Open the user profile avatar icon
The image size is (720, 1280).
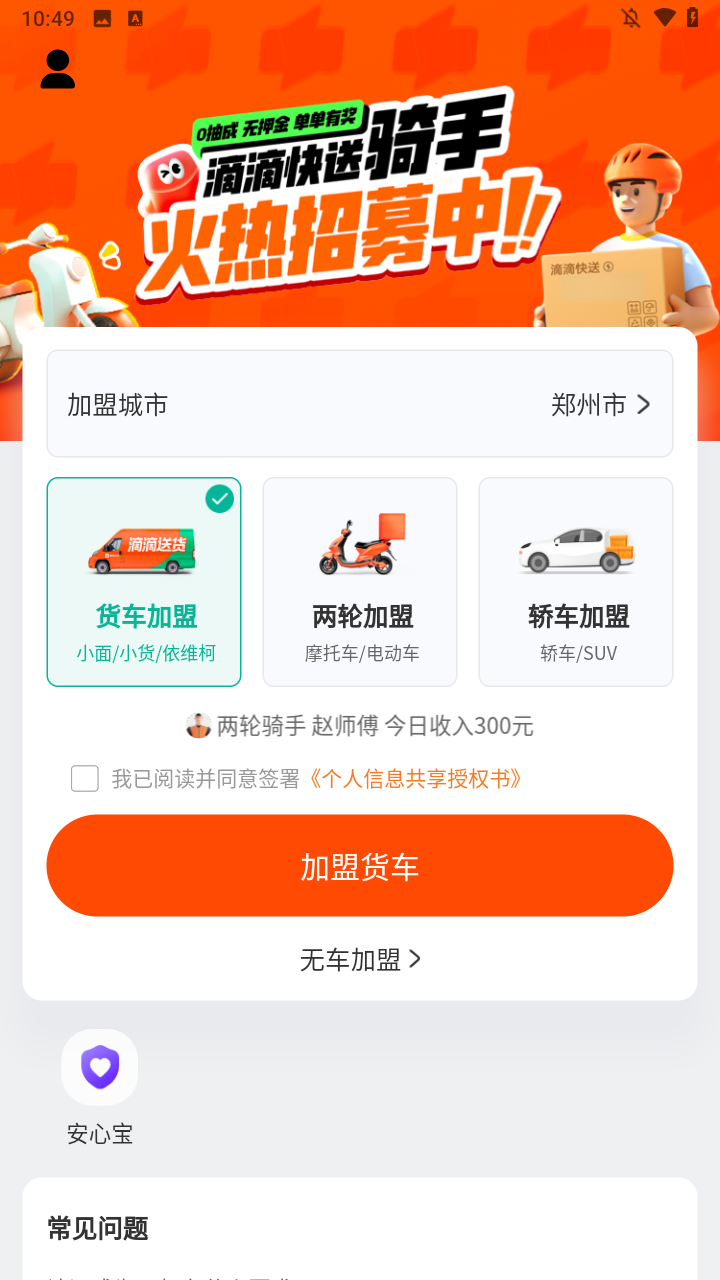[x=57, y=67]
